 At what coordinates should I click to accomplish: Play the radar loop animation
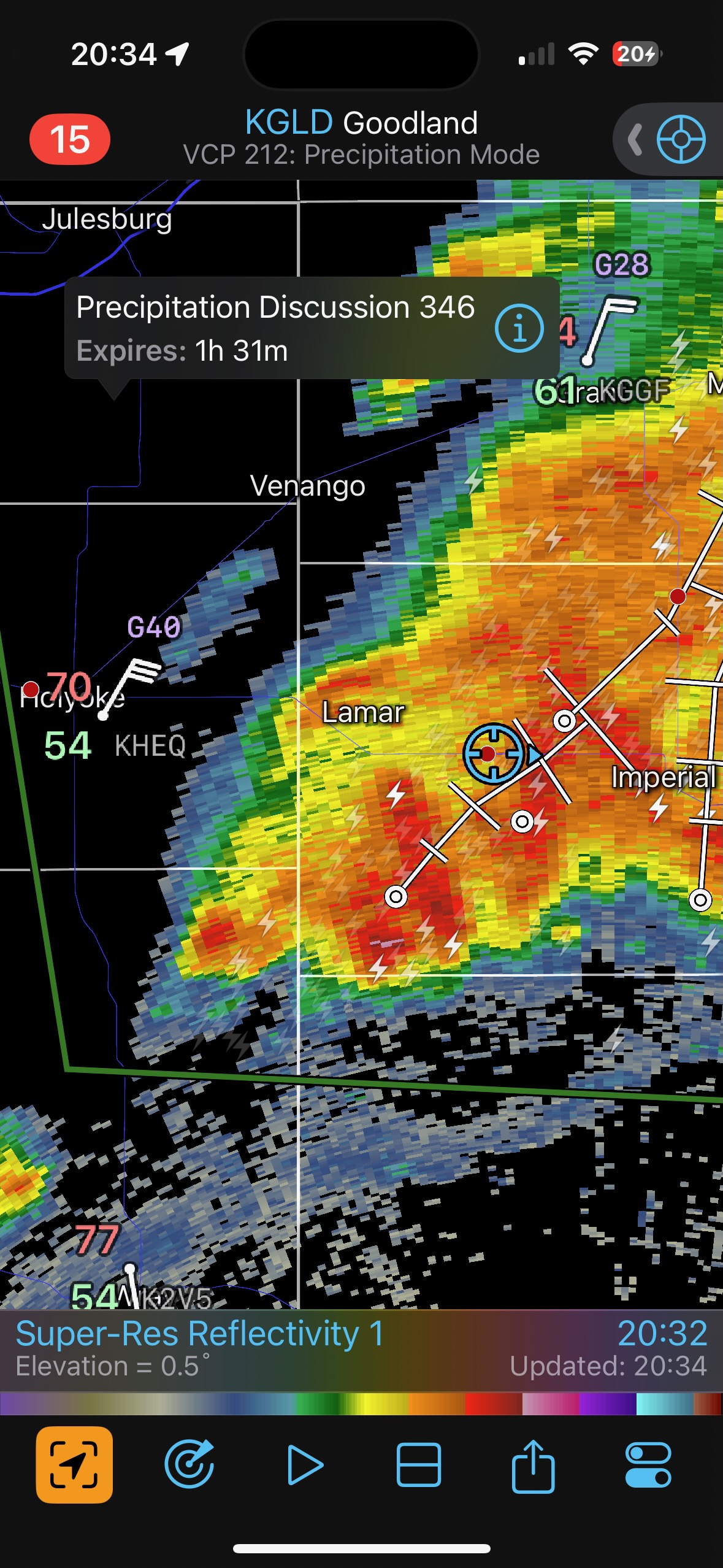coord(304,1465)
